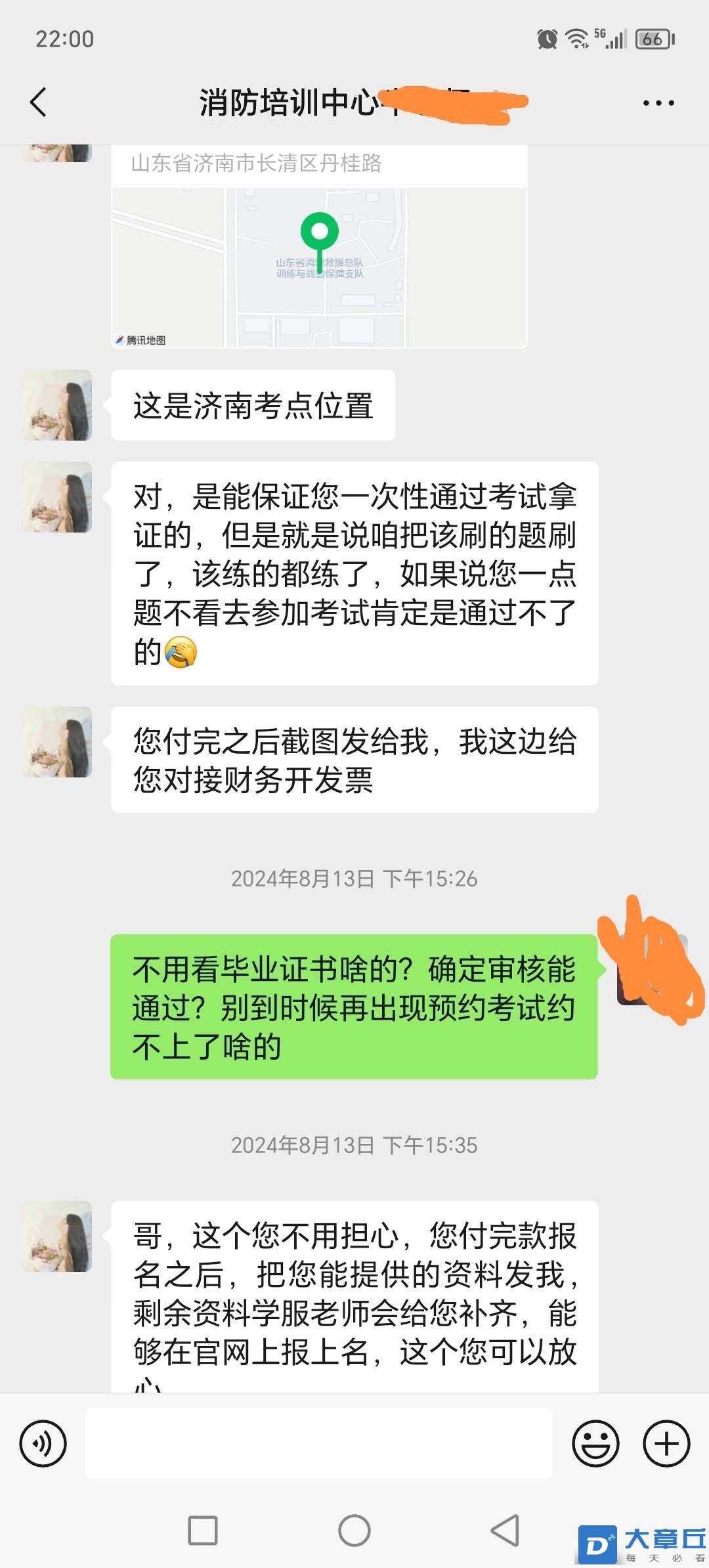709x1568 pixels.
Task: Focus the message text field
Action: tap(318, 1443)
